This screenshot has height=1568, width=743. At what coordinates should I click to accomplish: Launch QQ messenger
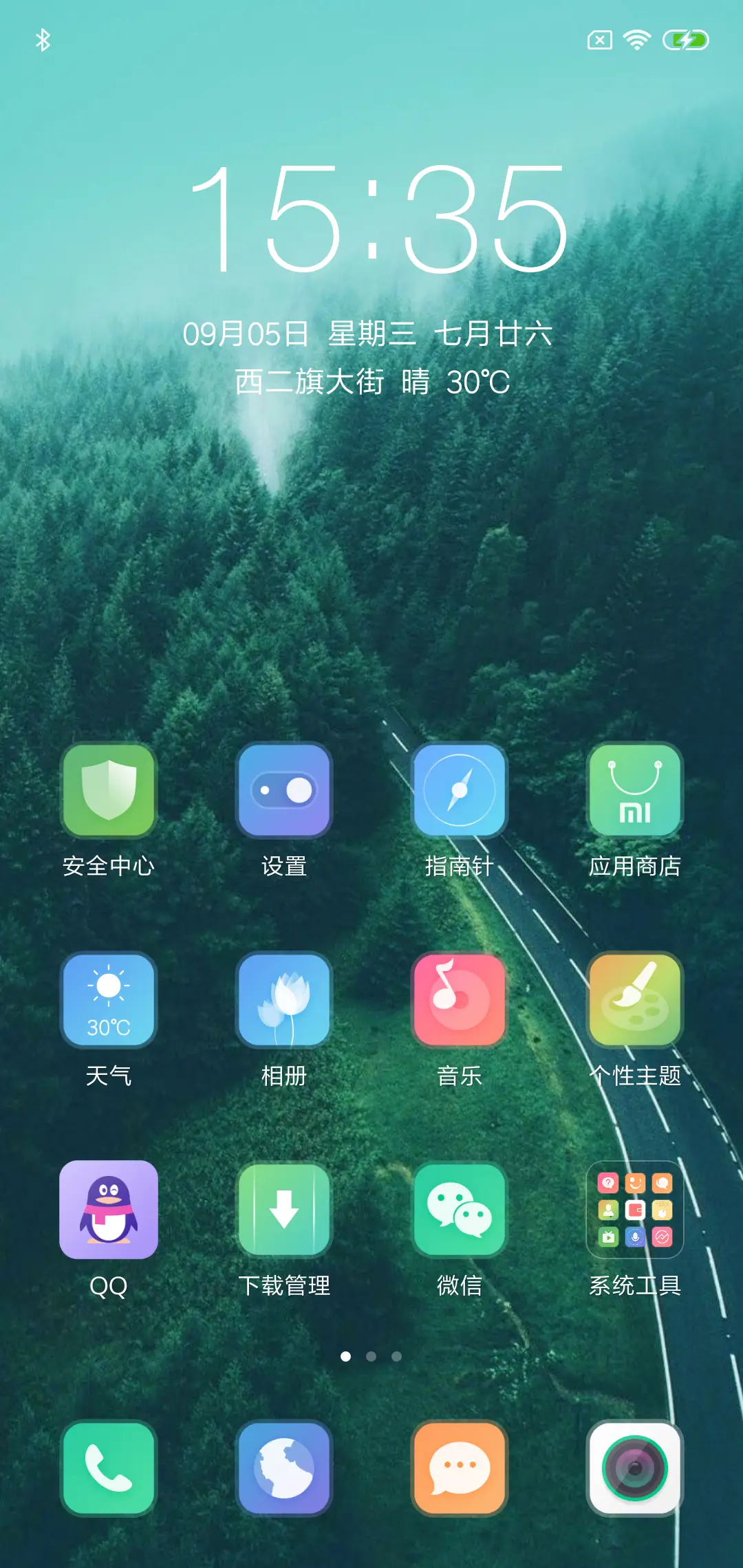(108, 1210)
